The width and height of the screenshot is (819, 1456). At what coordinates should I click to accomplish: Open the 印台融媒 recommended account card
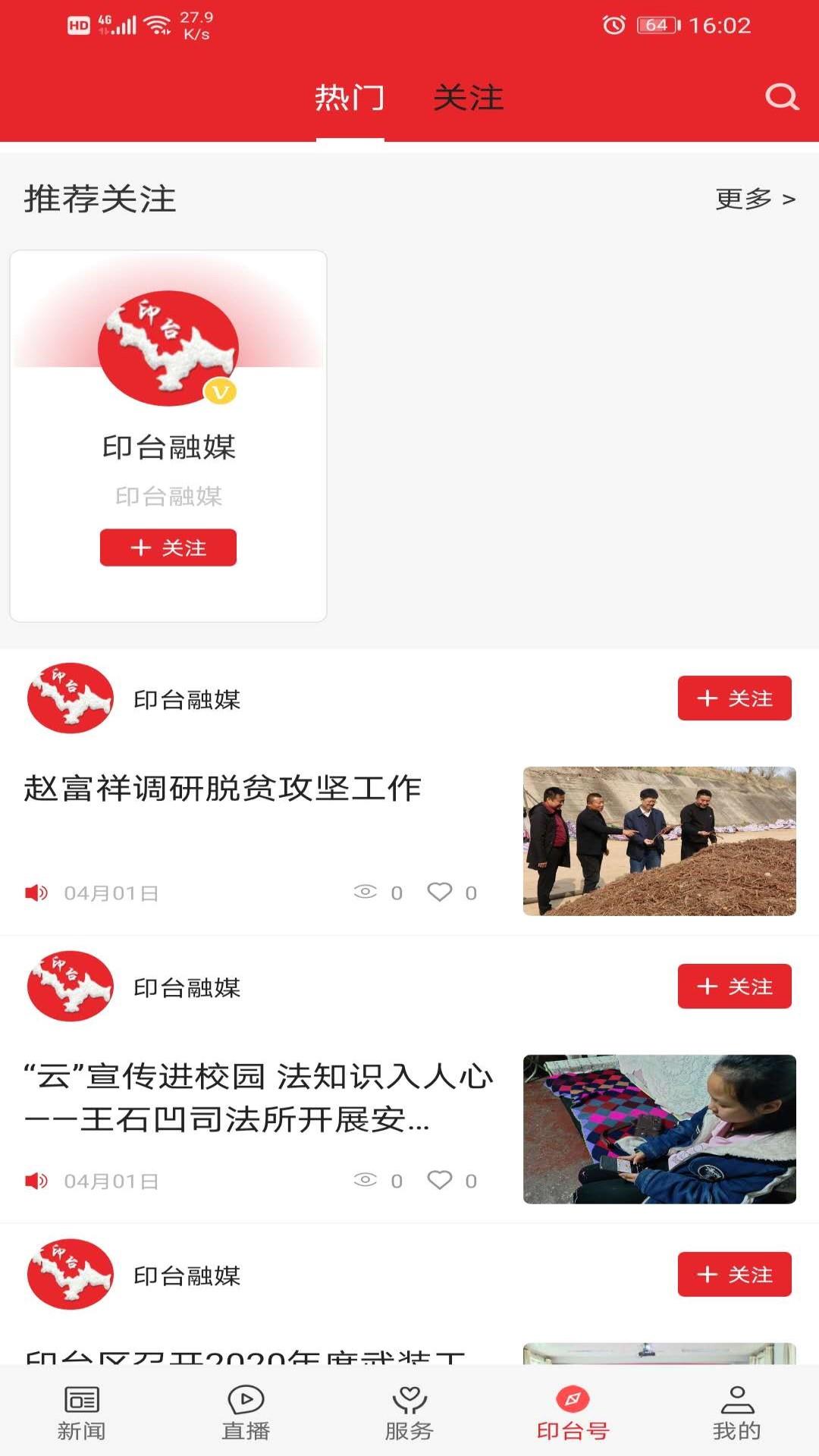[x=168, y=379]
